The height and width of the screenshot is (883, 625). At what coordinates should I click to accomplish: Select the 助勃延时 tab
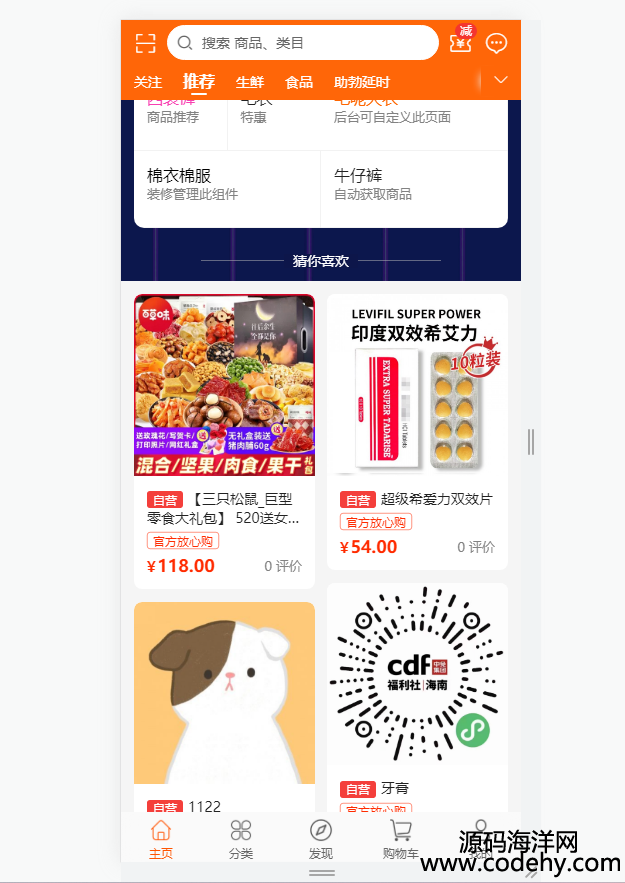tap(362, 82)
